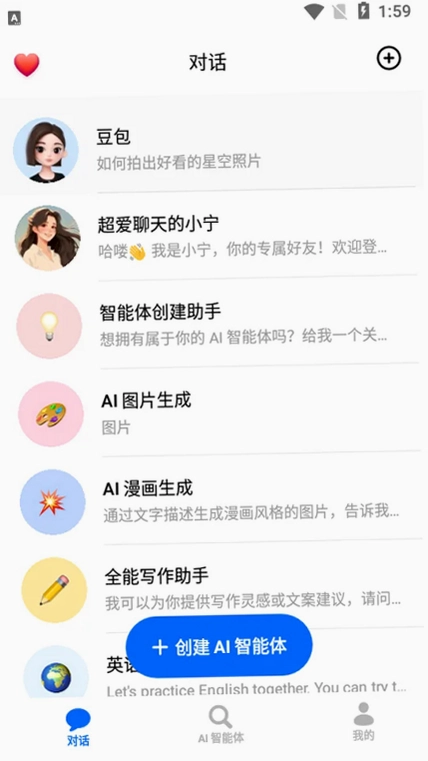Switch to the AI 智能体 tab
Viewport: 428px width, 761px height.
pos(221,724)
